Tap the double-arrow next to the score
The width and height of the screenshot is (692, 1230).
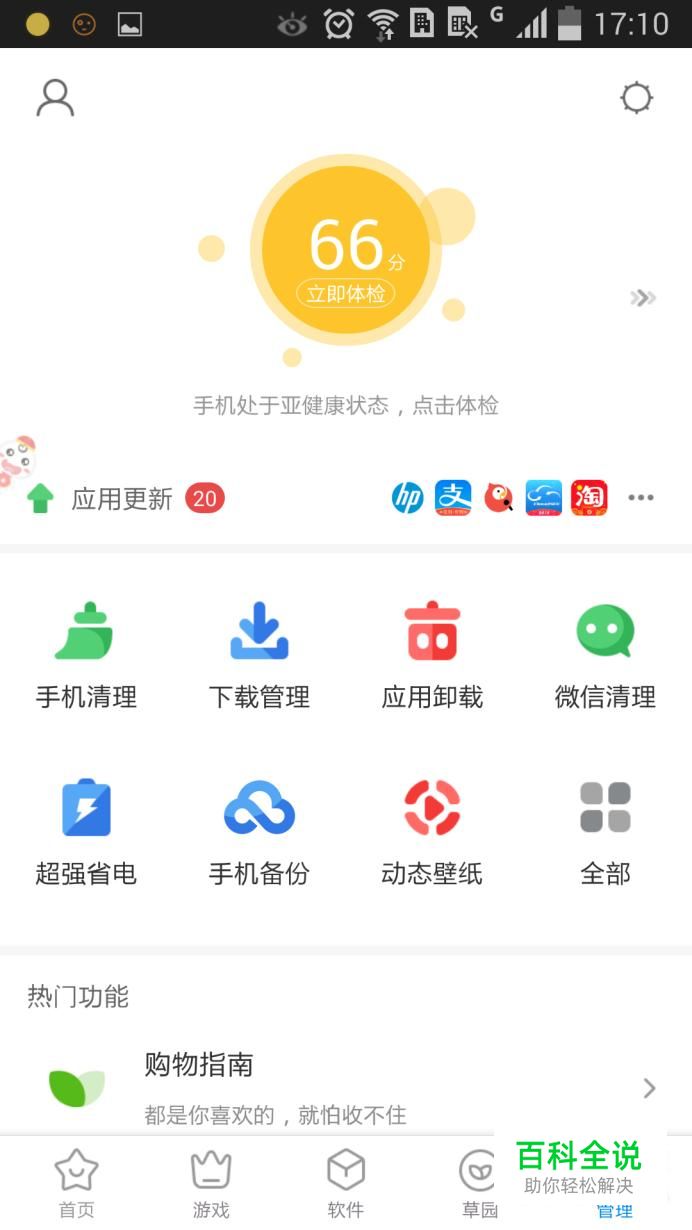tap(643, 297)
